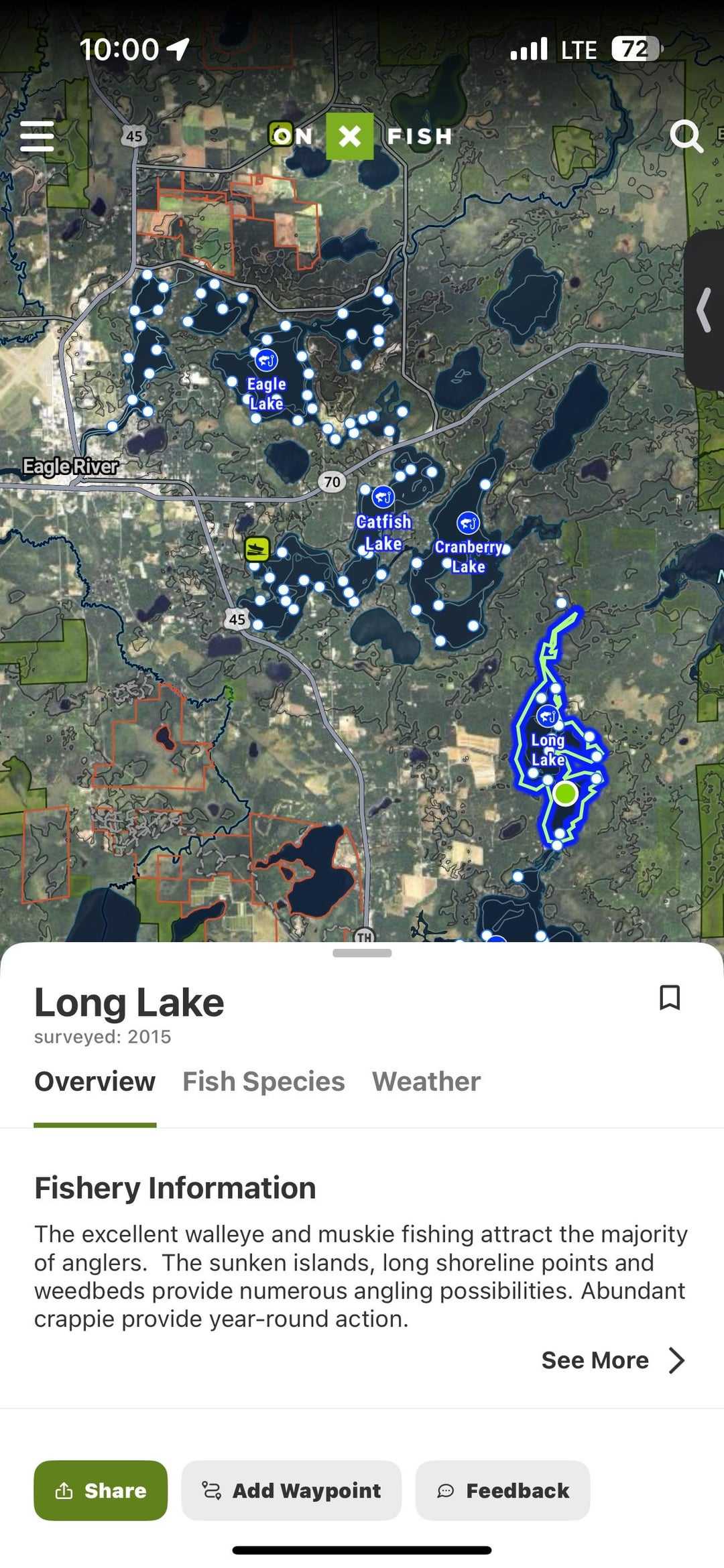
Task: Switch to the Weather tab
Action: point(426,1082)
